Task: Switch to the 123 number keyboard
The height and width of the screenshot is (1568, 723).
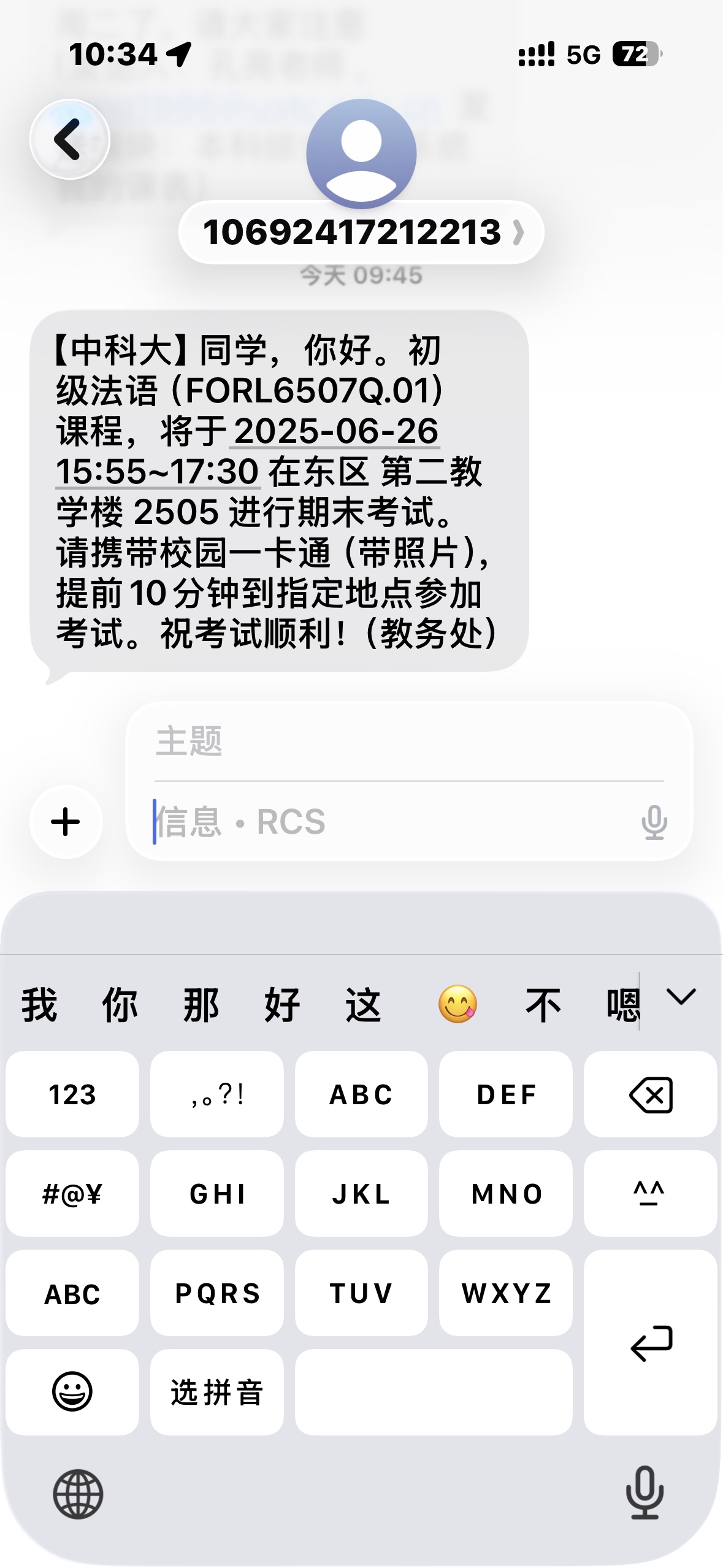Action: (72, 1094)
